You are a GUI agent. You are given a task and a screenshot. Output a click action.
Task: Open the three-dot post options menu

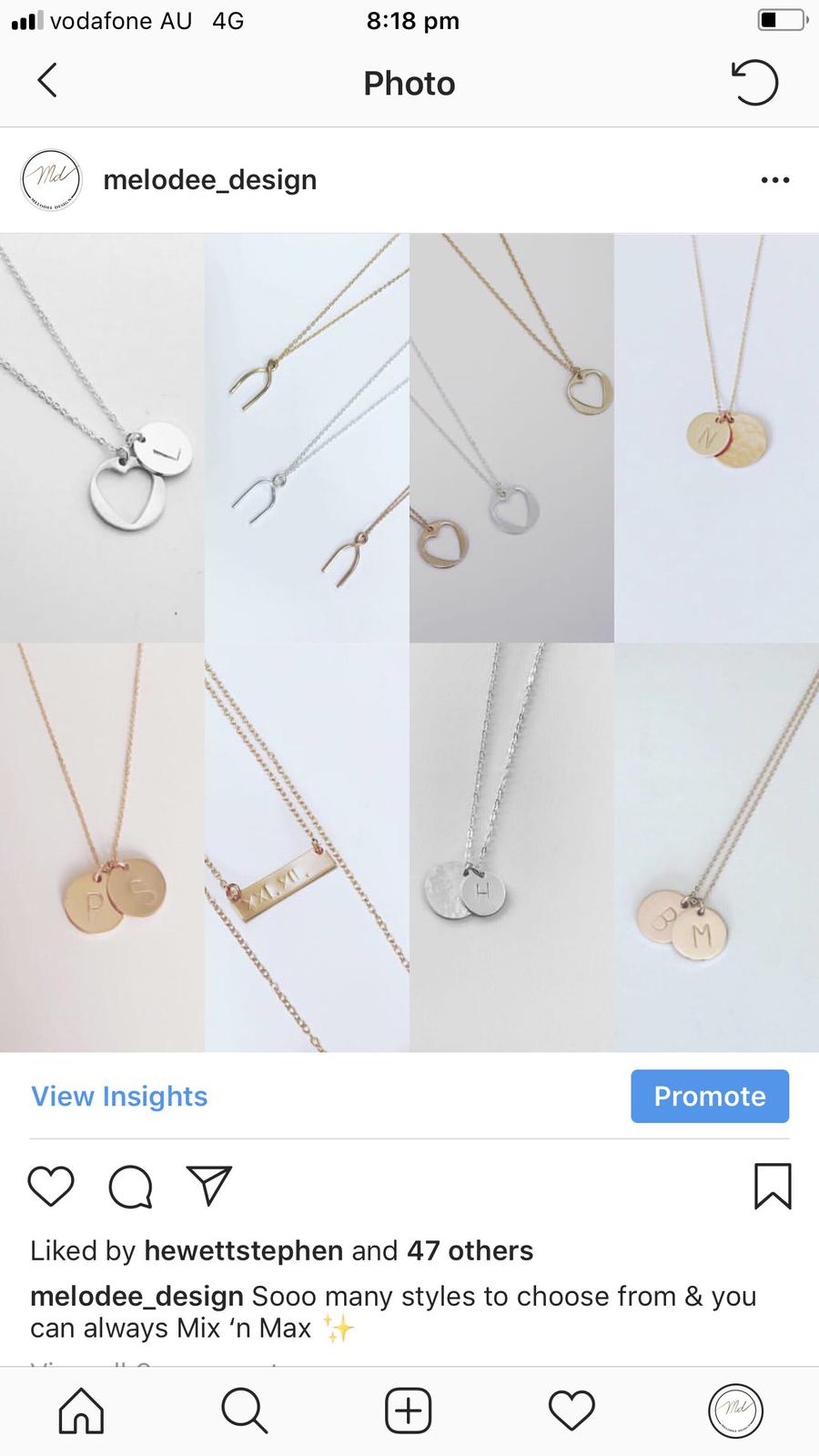(x=774, y=180)
